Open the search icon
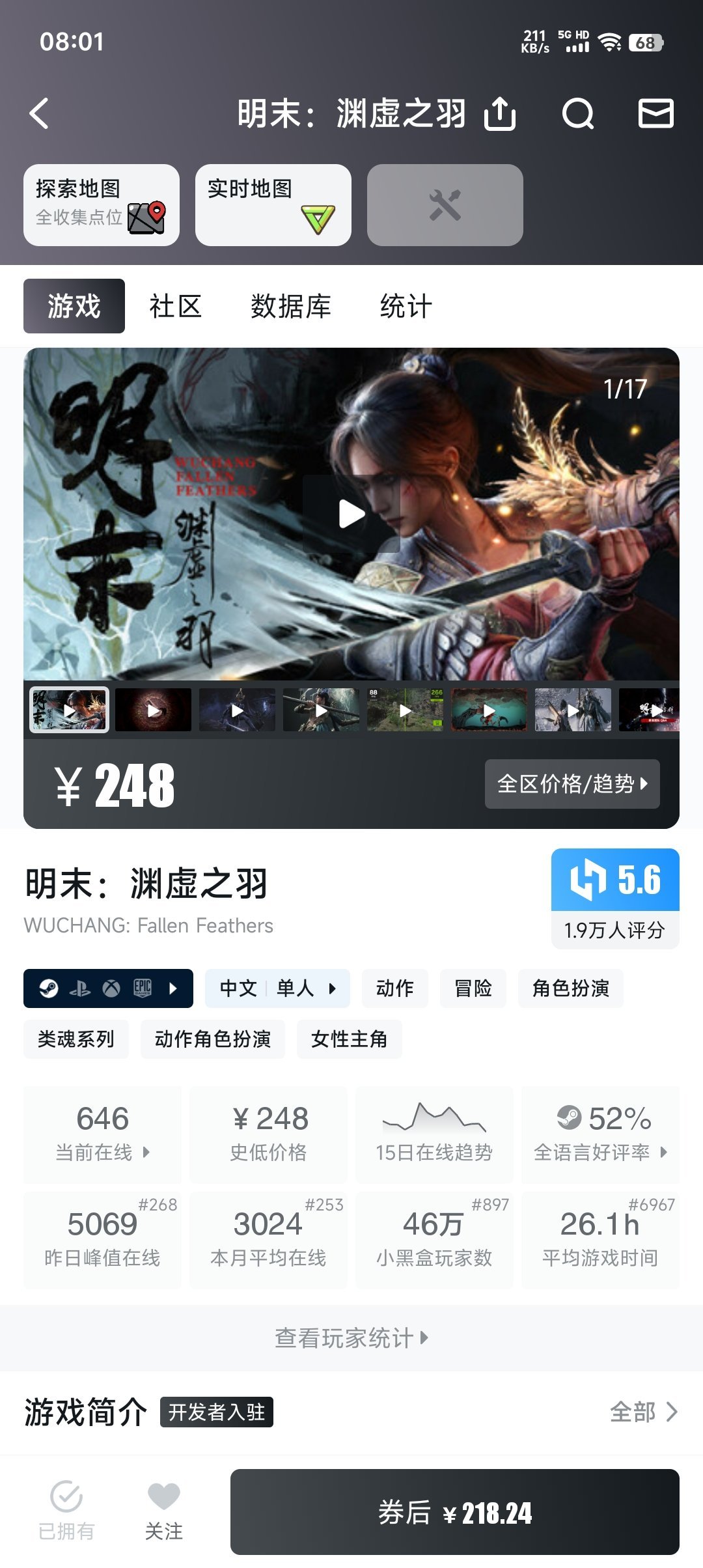The width and height of the screenshot is (703, 1568). (x=578, y=114)
